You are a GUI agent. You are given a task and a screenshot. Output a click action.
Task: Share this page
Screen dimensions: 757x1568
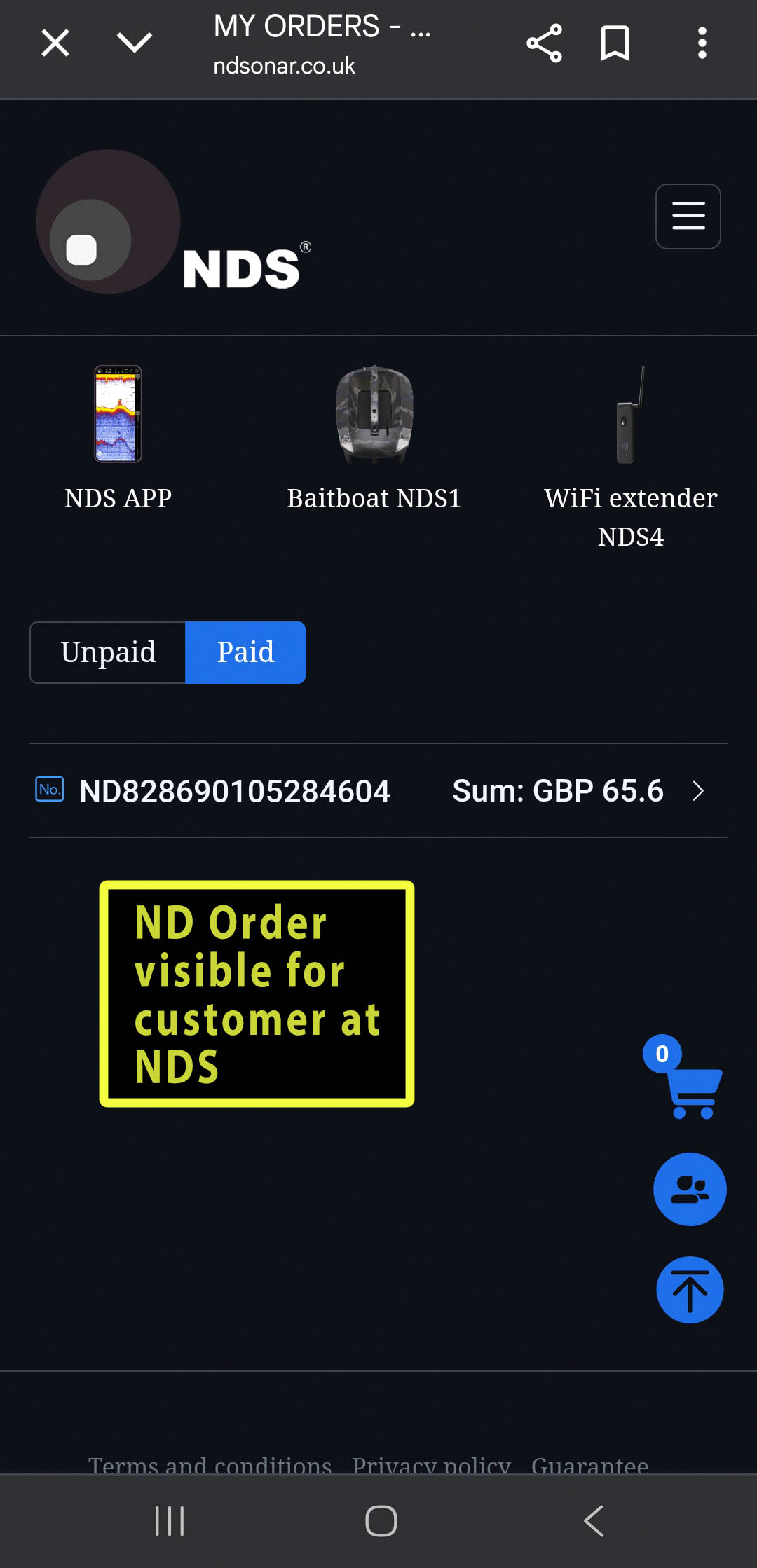[x=544, y=43]
